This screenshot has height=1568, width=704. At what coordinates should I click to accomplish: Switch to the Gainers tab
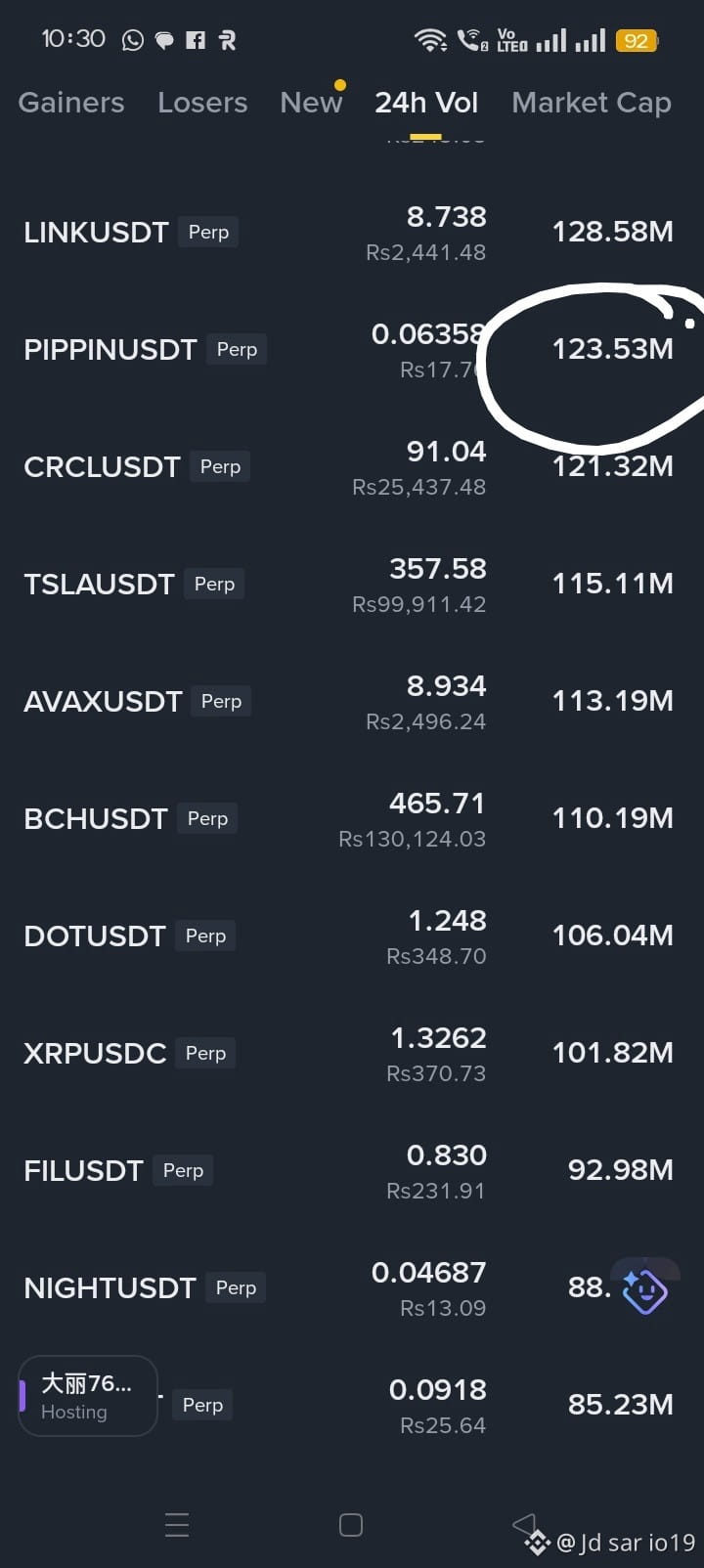tap(71, 103)
